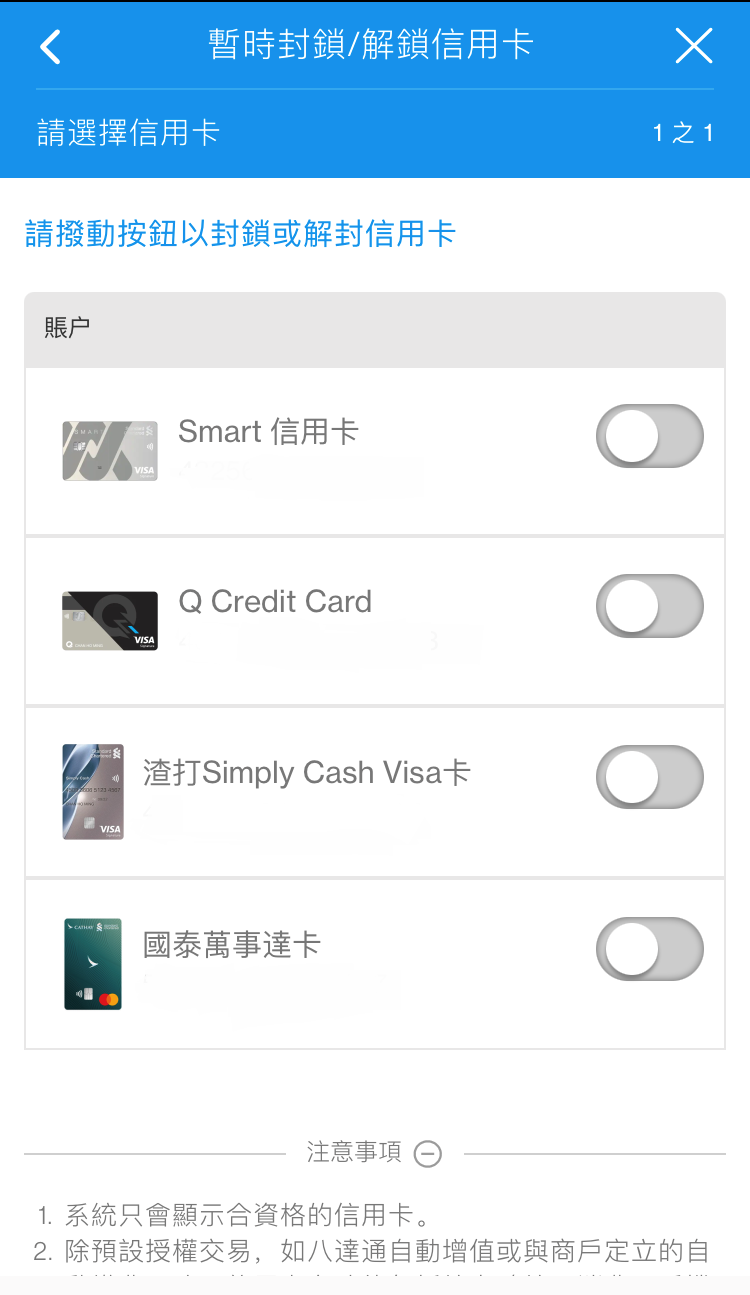Tap the back arrow in the header
The height and width of the screenshot is (1295, 750).
(49, 45)
